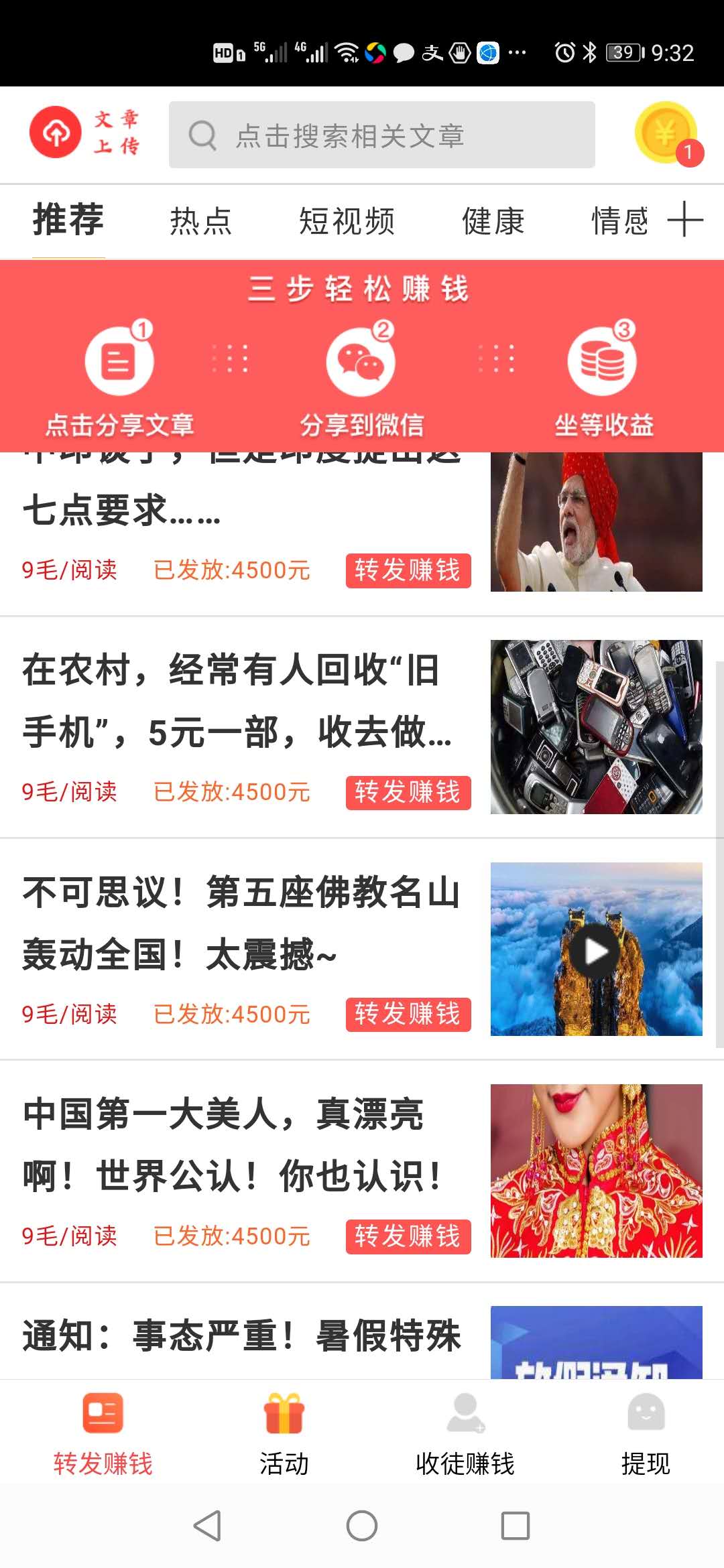Play the 第五座佛教名山 video
Image resolution: width=724 pixels, height=1568 pixels.
[x=596, y=950]
